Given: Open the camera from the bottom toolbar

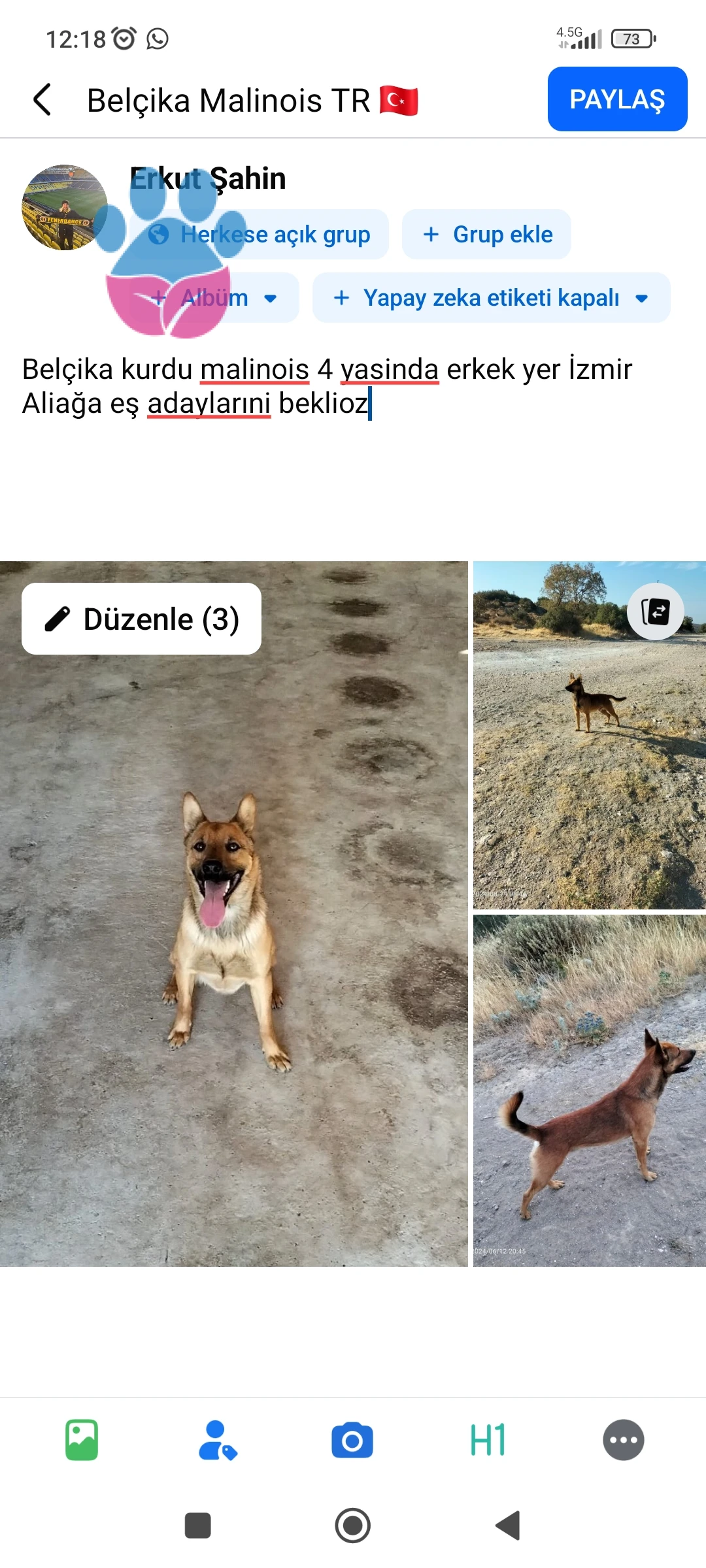Looking at the screenshot, I should [352, 1440].
